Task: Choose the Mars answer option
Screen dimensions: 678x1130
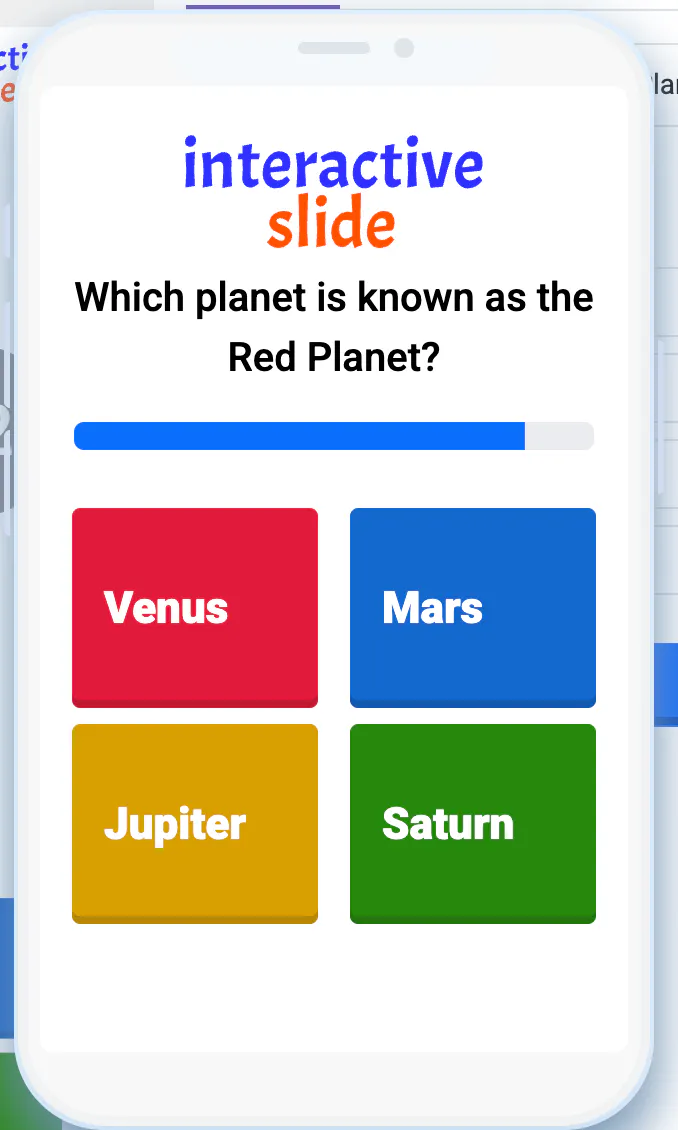Action: pos(473,607)
